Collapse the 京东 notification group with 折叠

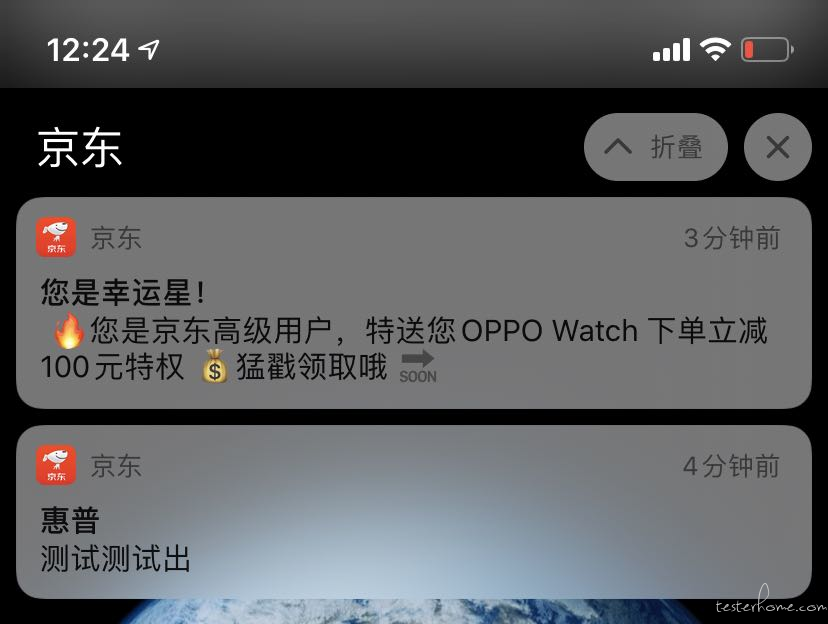pyautogui.click(x=655, y=147)
